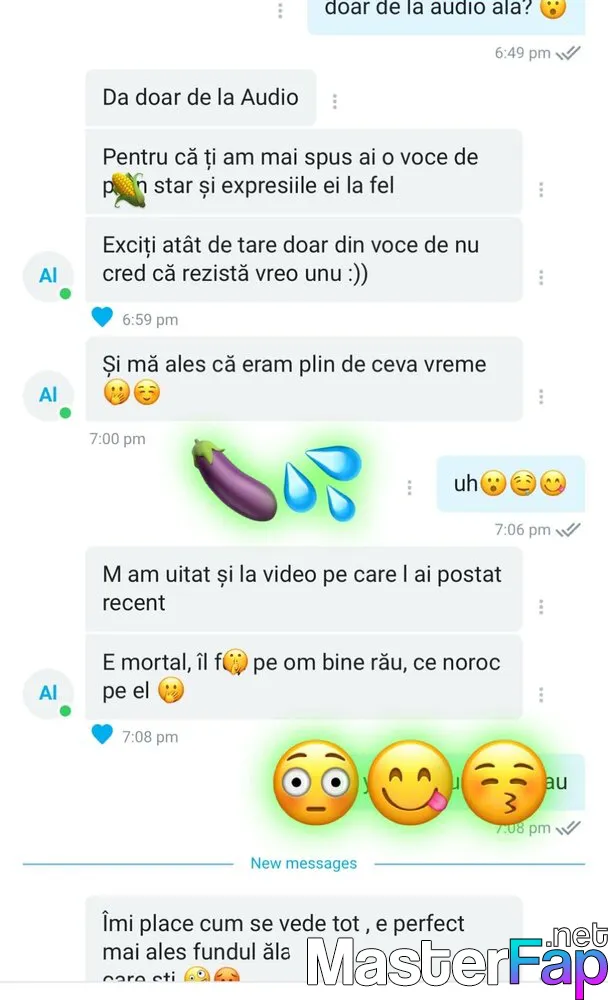Open the AI avatar beside the 7:00 pm message
This screenshot has width=608, height=1000.
(x=48, y=395)
